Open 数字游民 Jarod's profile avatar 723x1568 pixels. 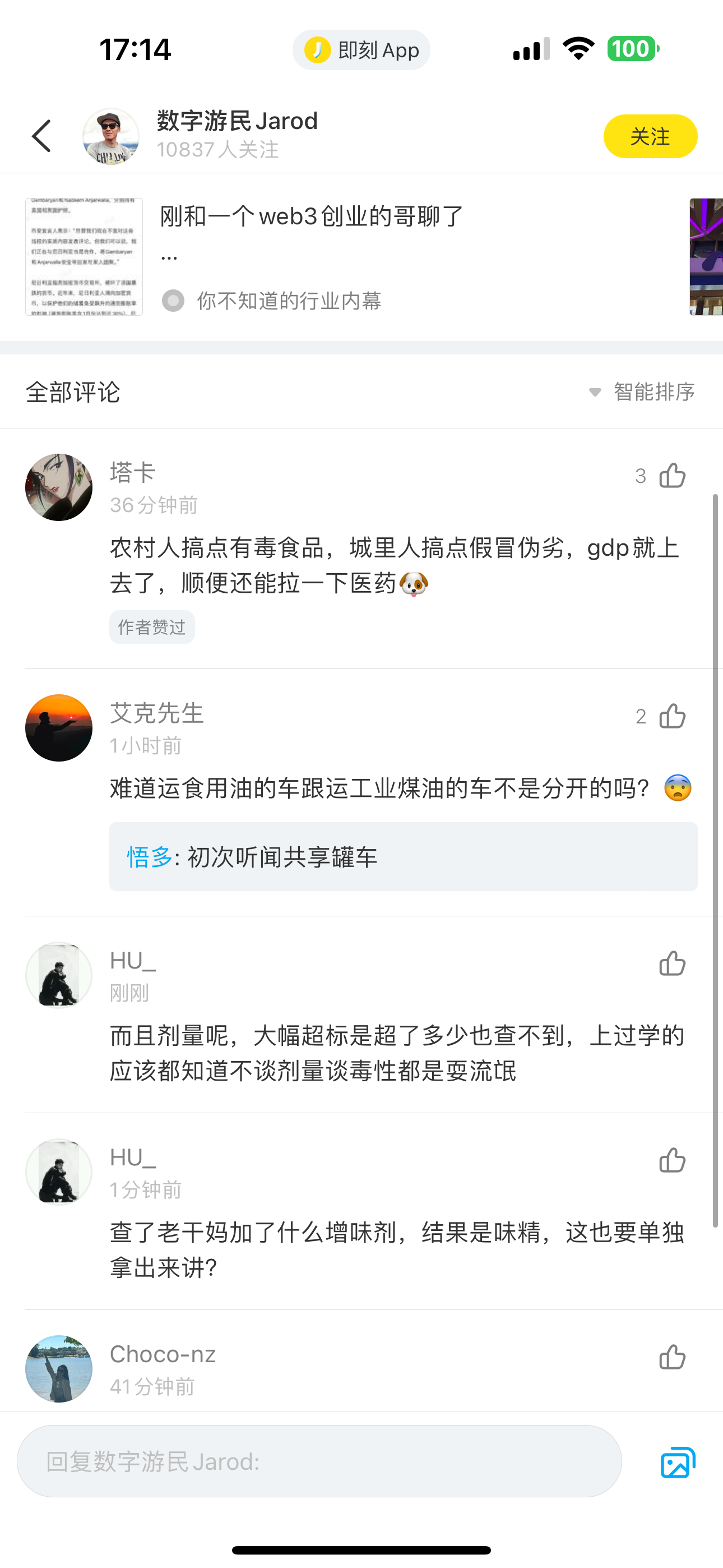[111, 136]
